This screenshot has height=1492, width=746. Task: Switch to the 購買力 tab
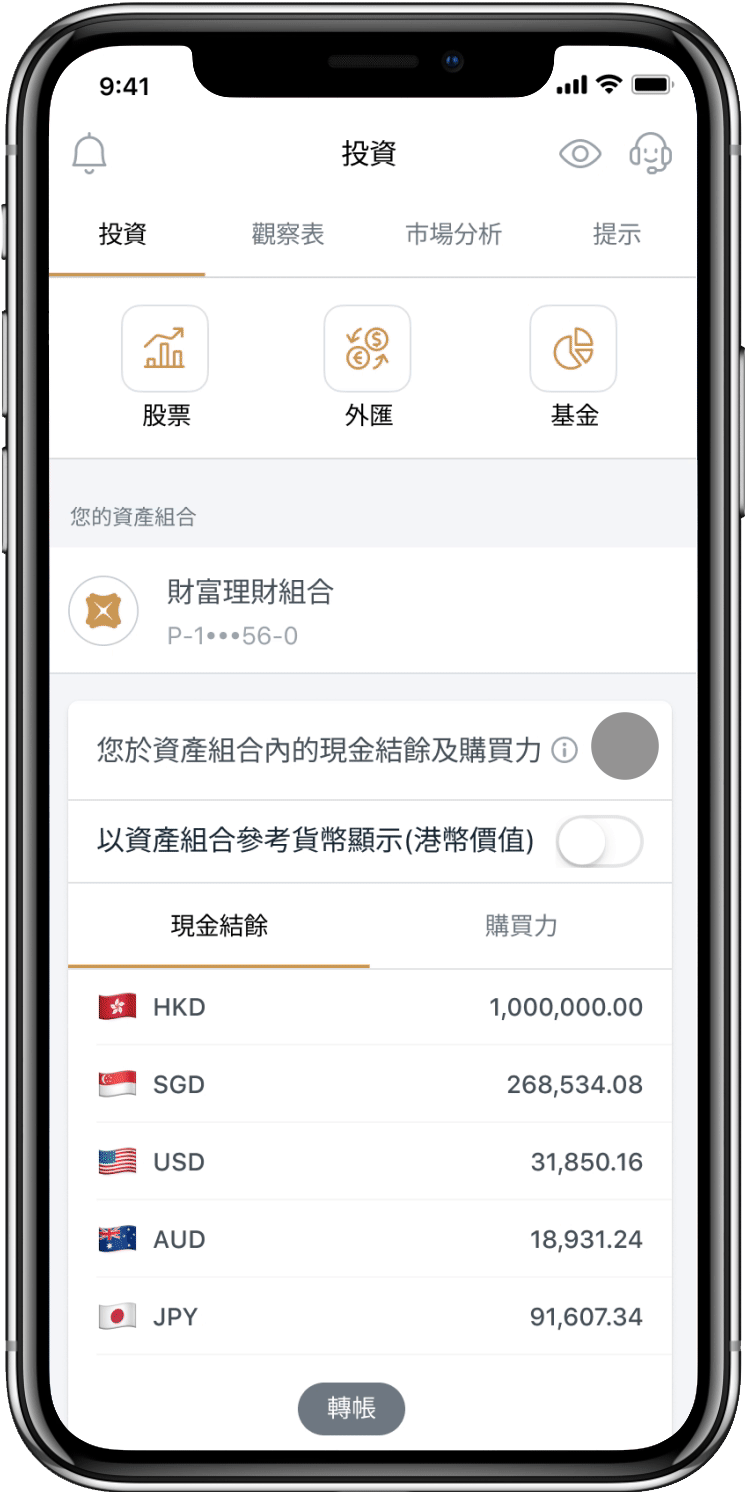pyautogui.click(x=520, y=926)
